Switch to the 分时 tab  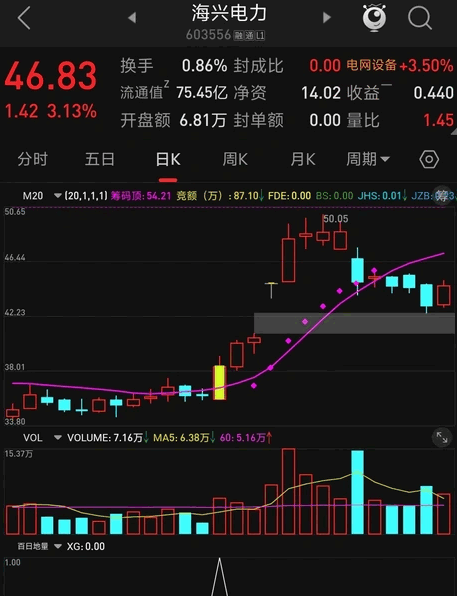pyautogui.click(x=33, y=159)
